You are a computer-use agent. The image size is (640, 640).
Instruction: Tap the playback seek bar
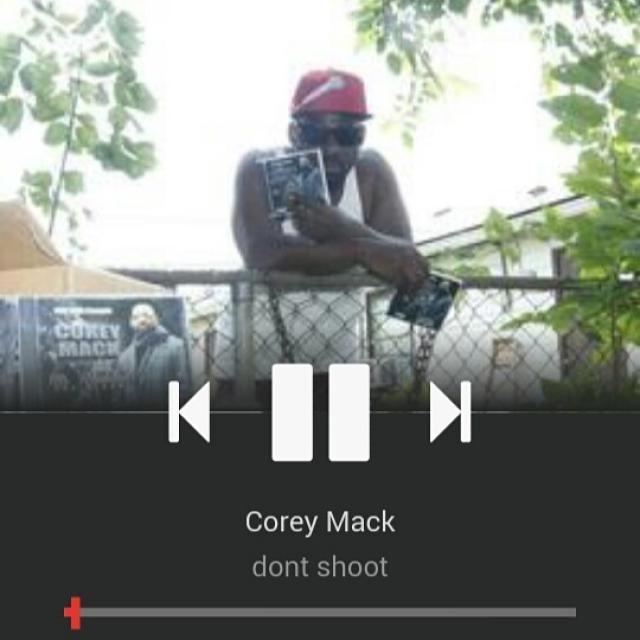[320, 612]
